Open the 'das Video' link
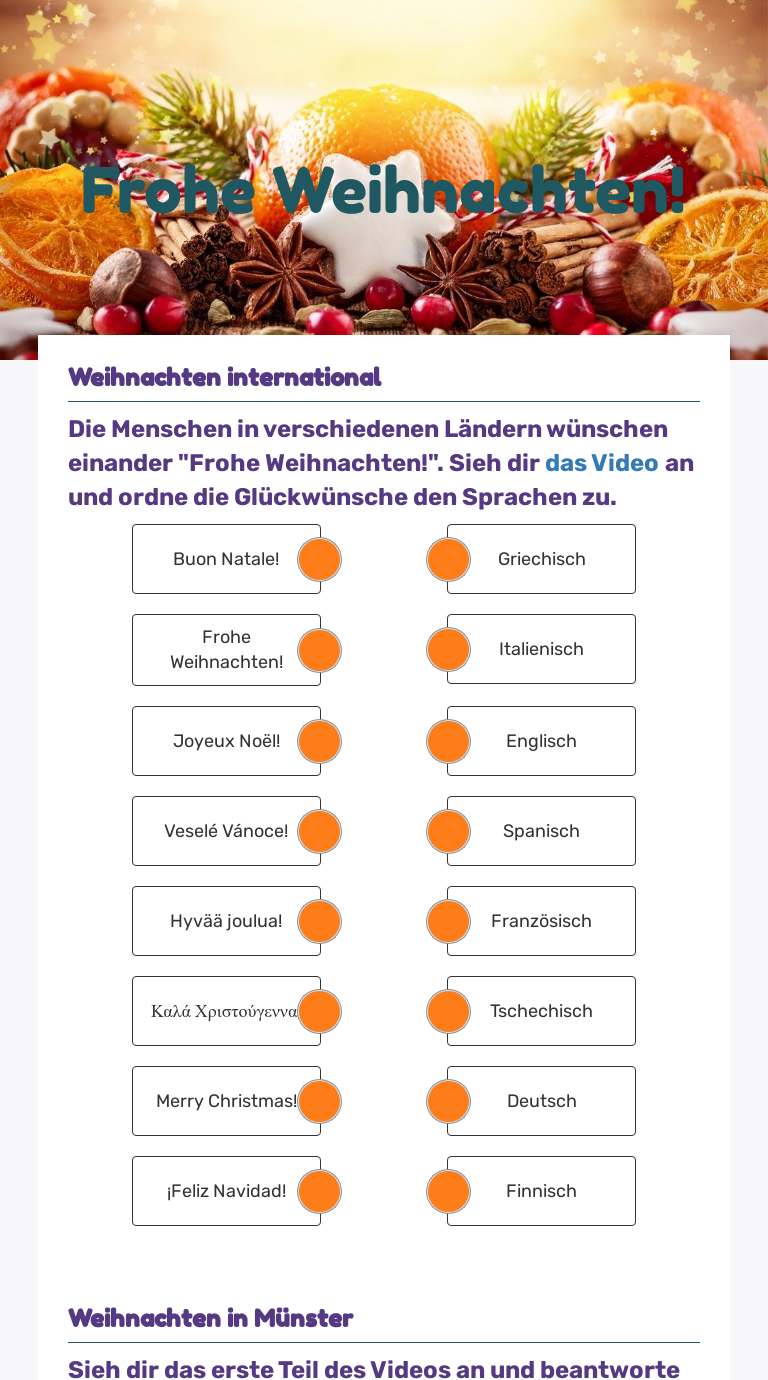Image resolution: width=768 pixels, height=1380 pixels. tap(601, 463)
